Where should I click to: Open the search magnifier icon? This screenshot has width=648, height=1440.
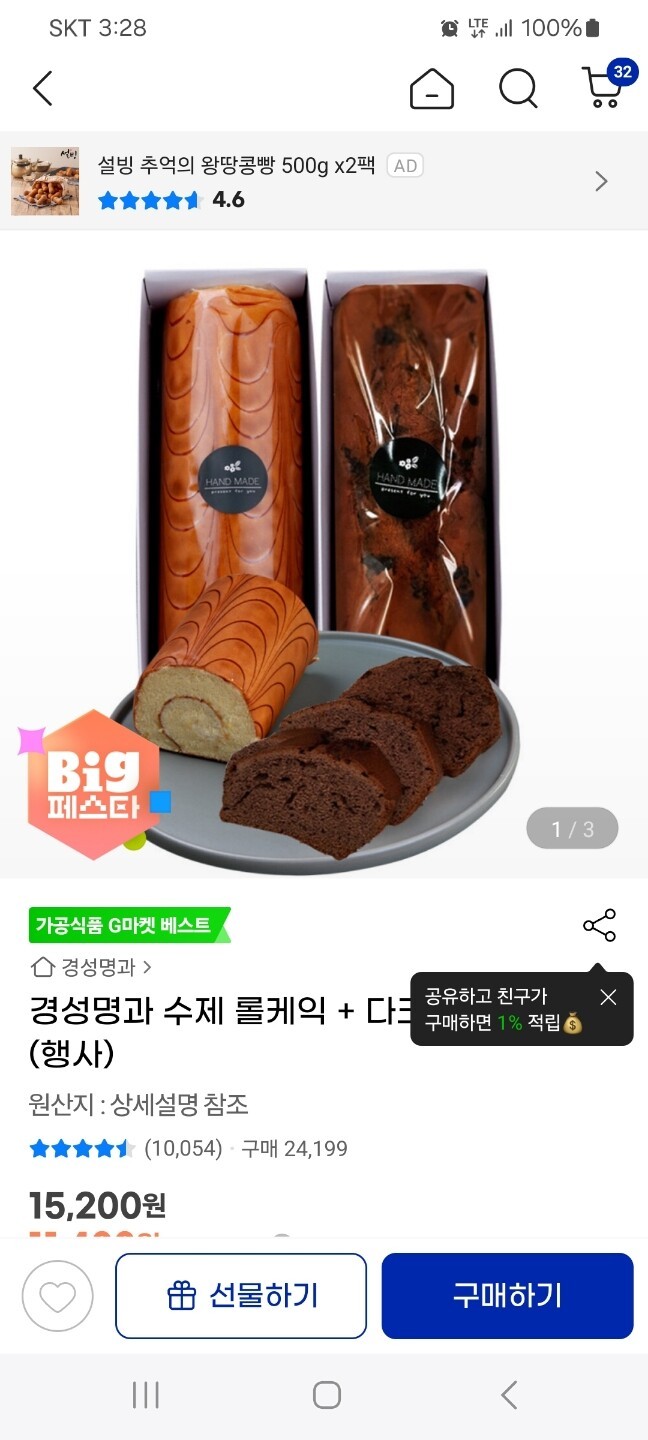(x=518, y=89)
